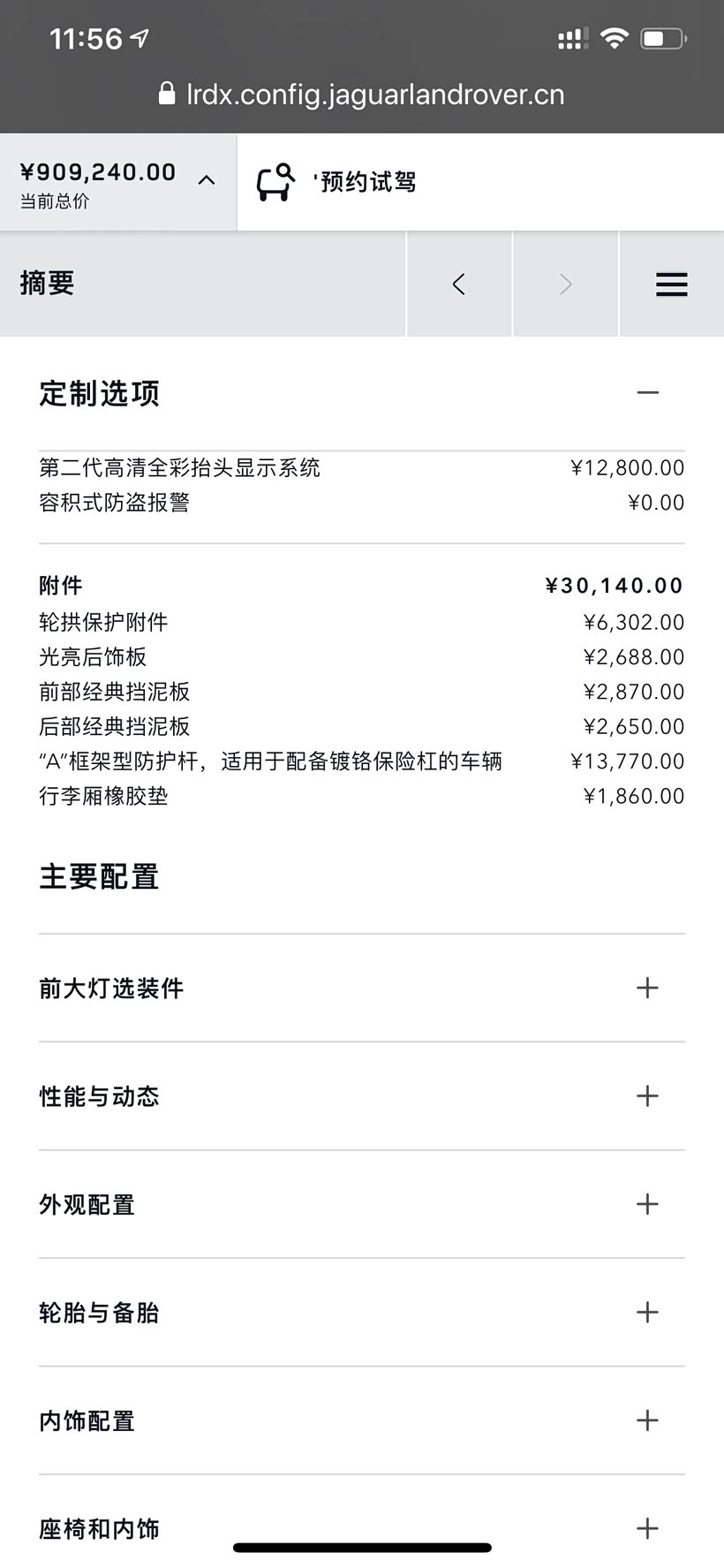The image size is (724, 1568).
Task: Collapse the 定制选项 section
Action: pyautogui.click(x=647, y=393)
